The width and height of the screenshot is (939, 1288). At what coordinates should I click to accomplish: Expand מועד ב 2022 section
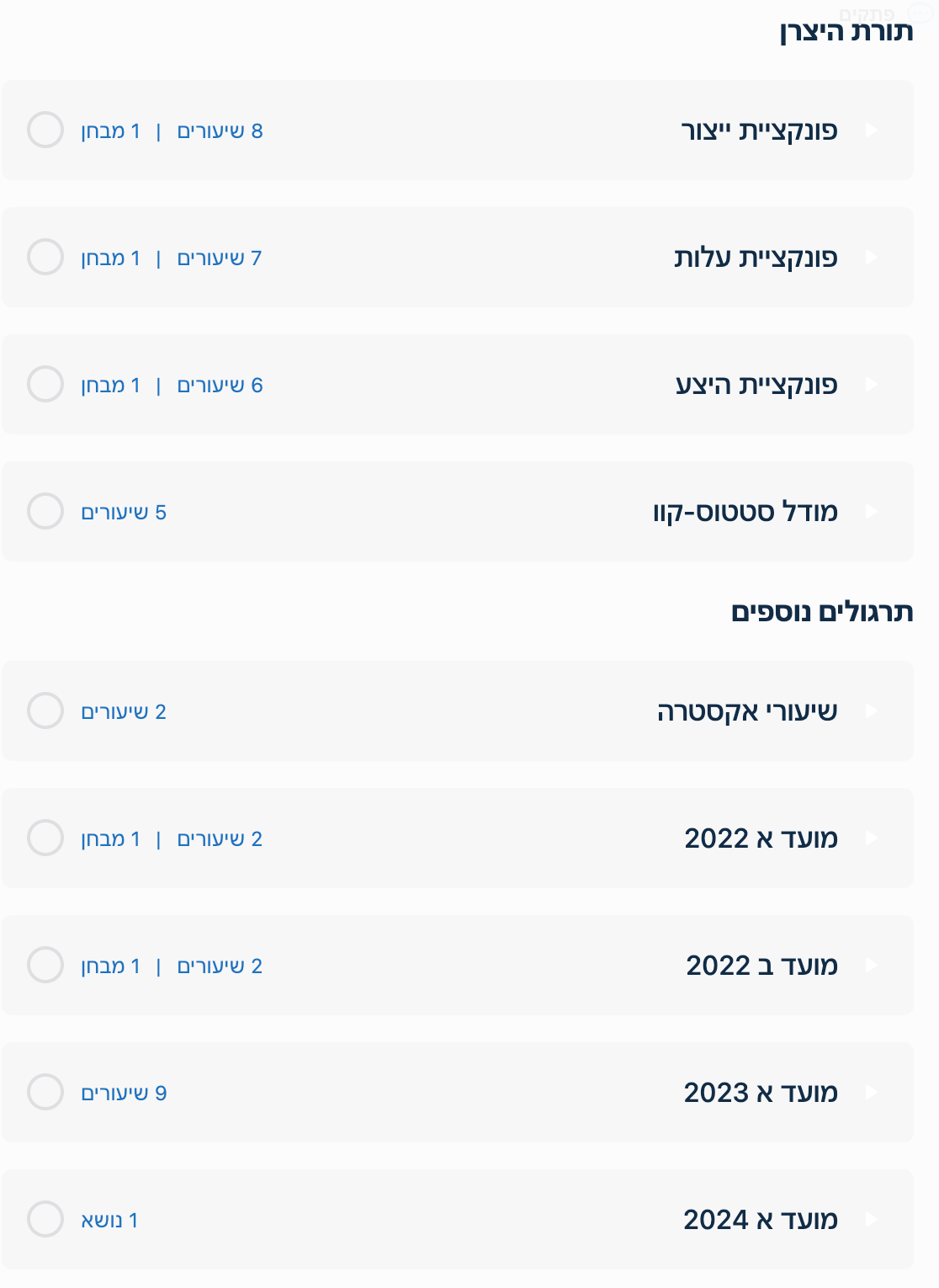click(x=871, y=966)
